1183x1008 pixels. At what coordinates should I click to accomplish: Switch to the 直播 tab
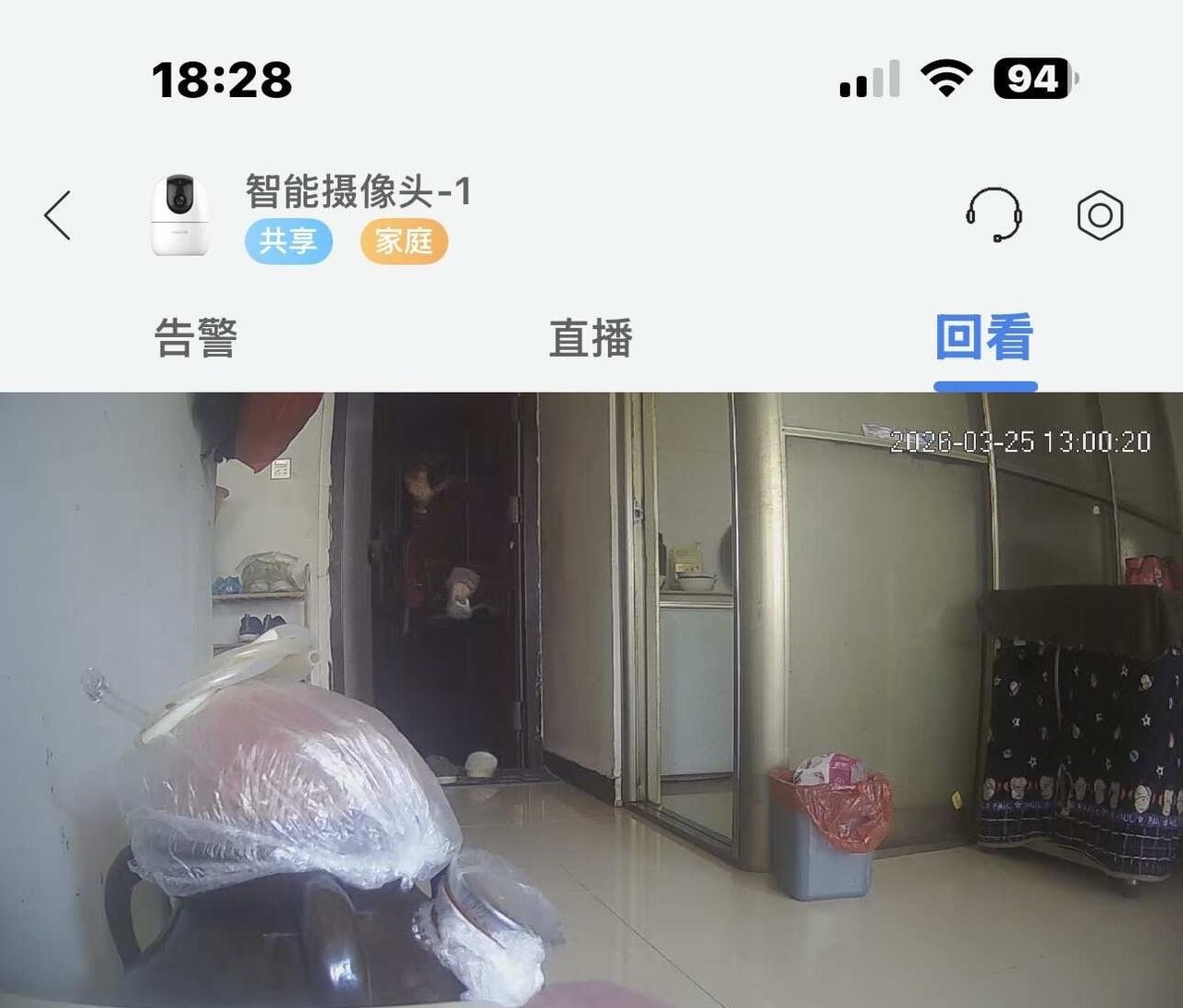click(x=591, y=337)
